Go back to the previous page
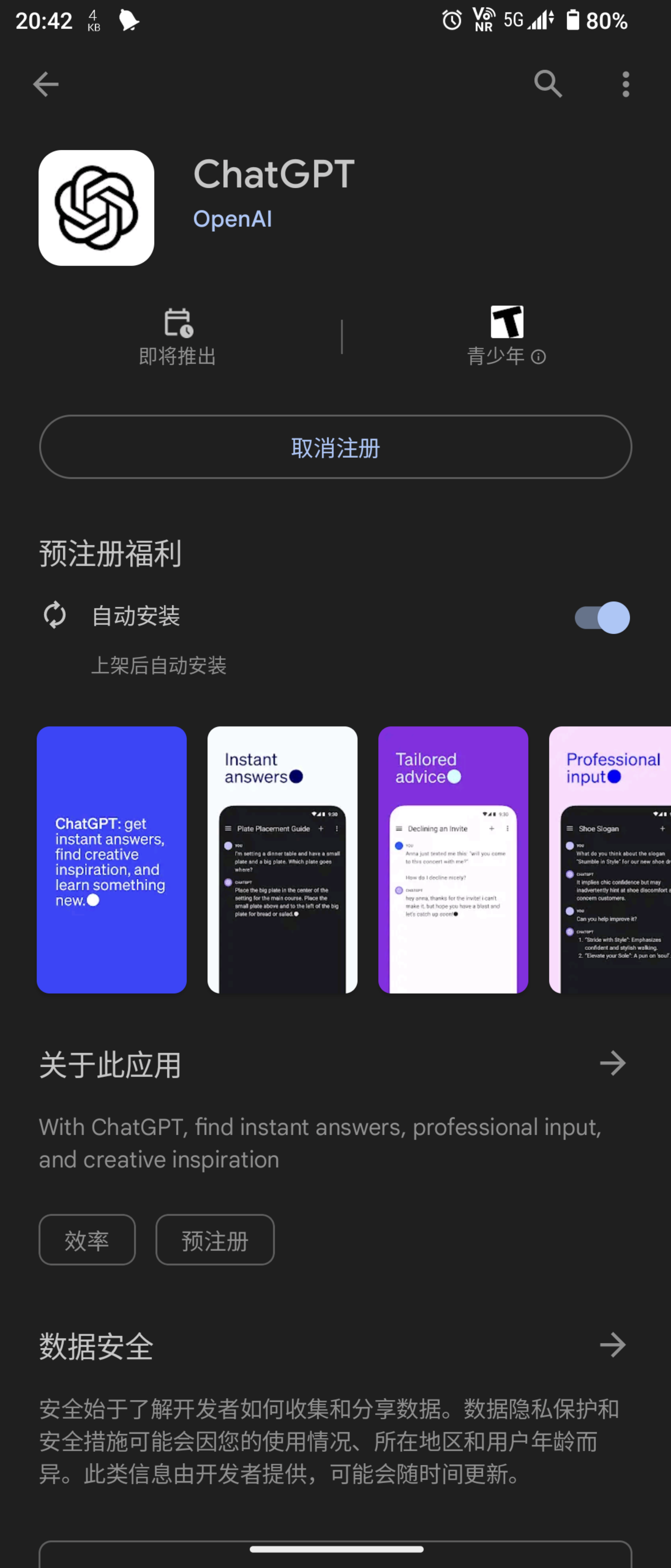The image size is (671, 1568). point(46,84)
